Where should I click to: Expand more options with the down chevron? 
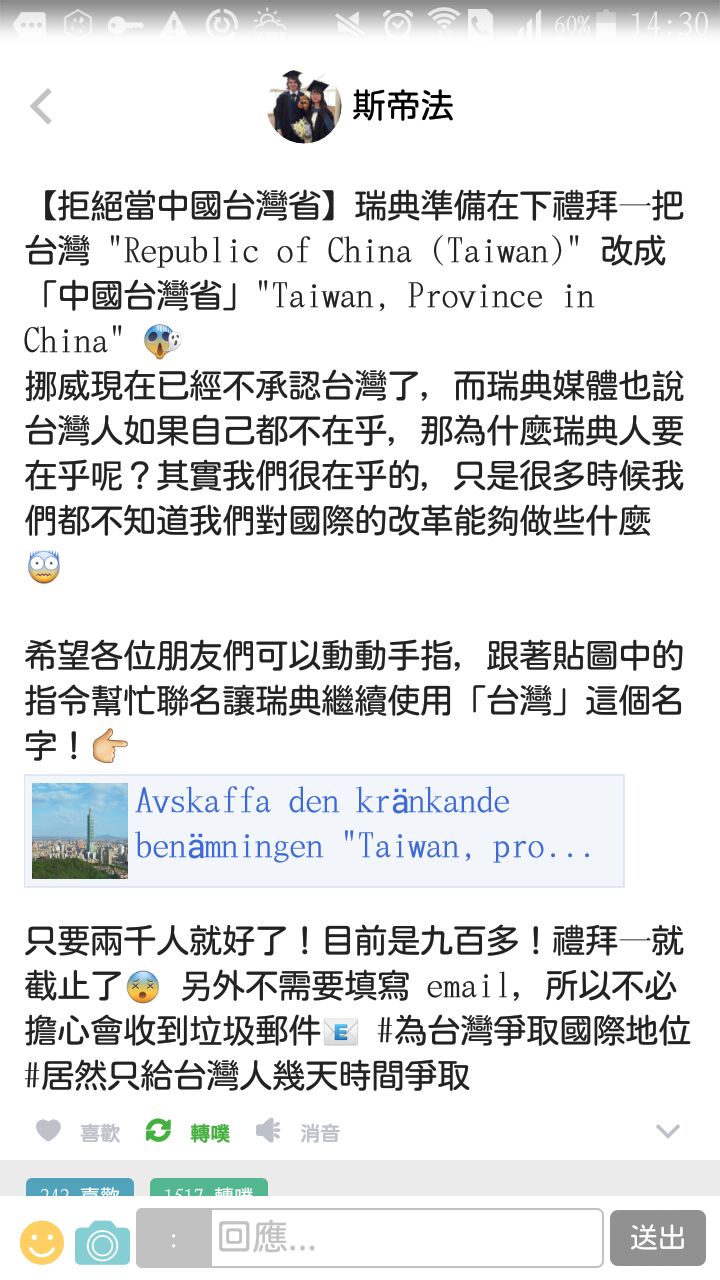click(667, 1132)
